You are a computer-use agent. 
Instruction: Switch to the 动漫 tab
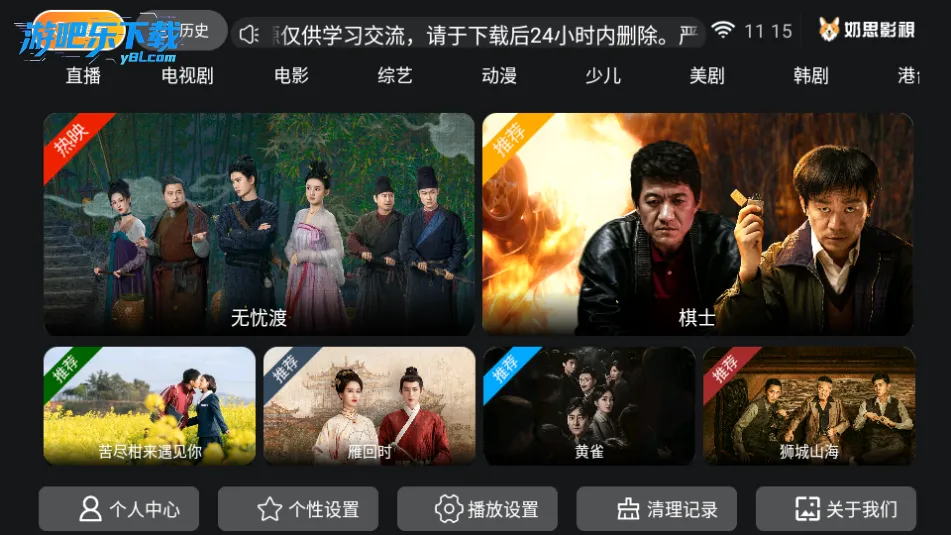pos(499,75)
